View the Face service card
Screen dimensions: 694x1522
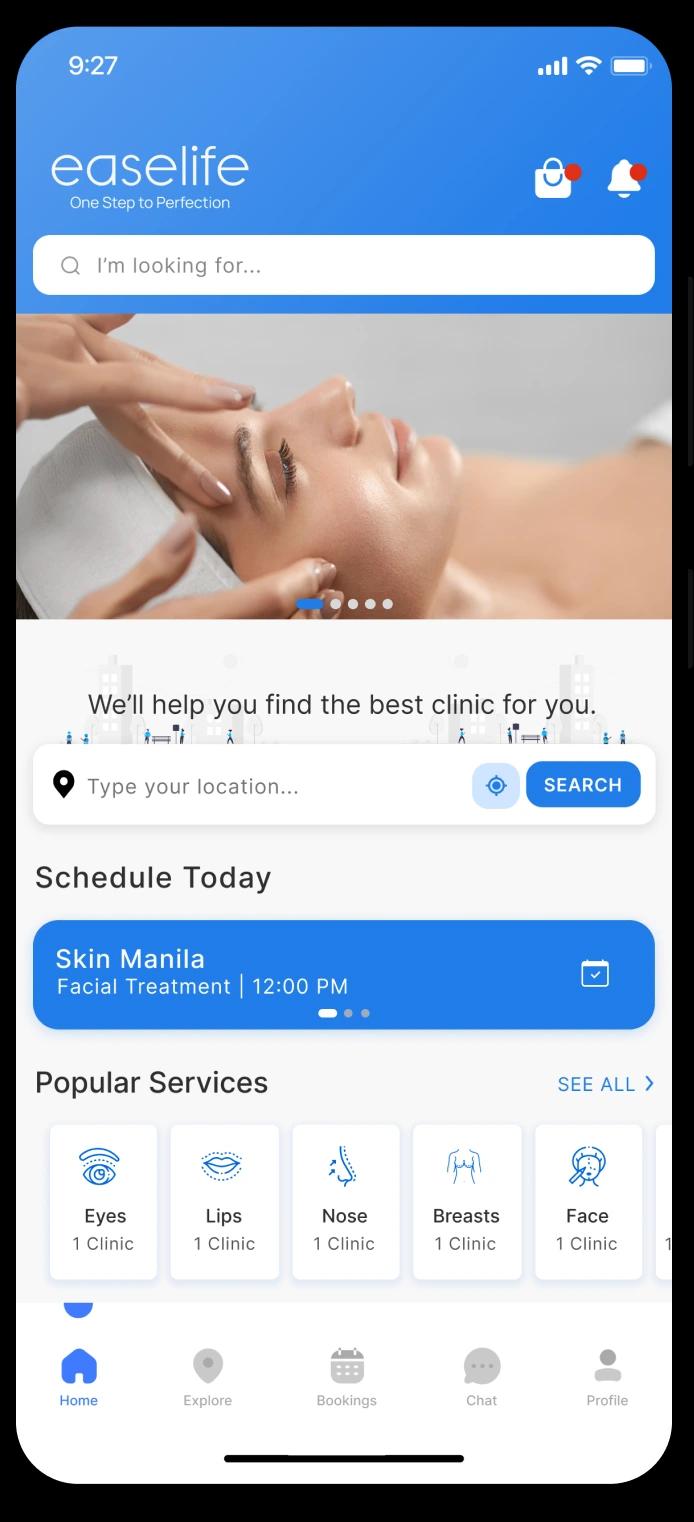pos(588,1202)
